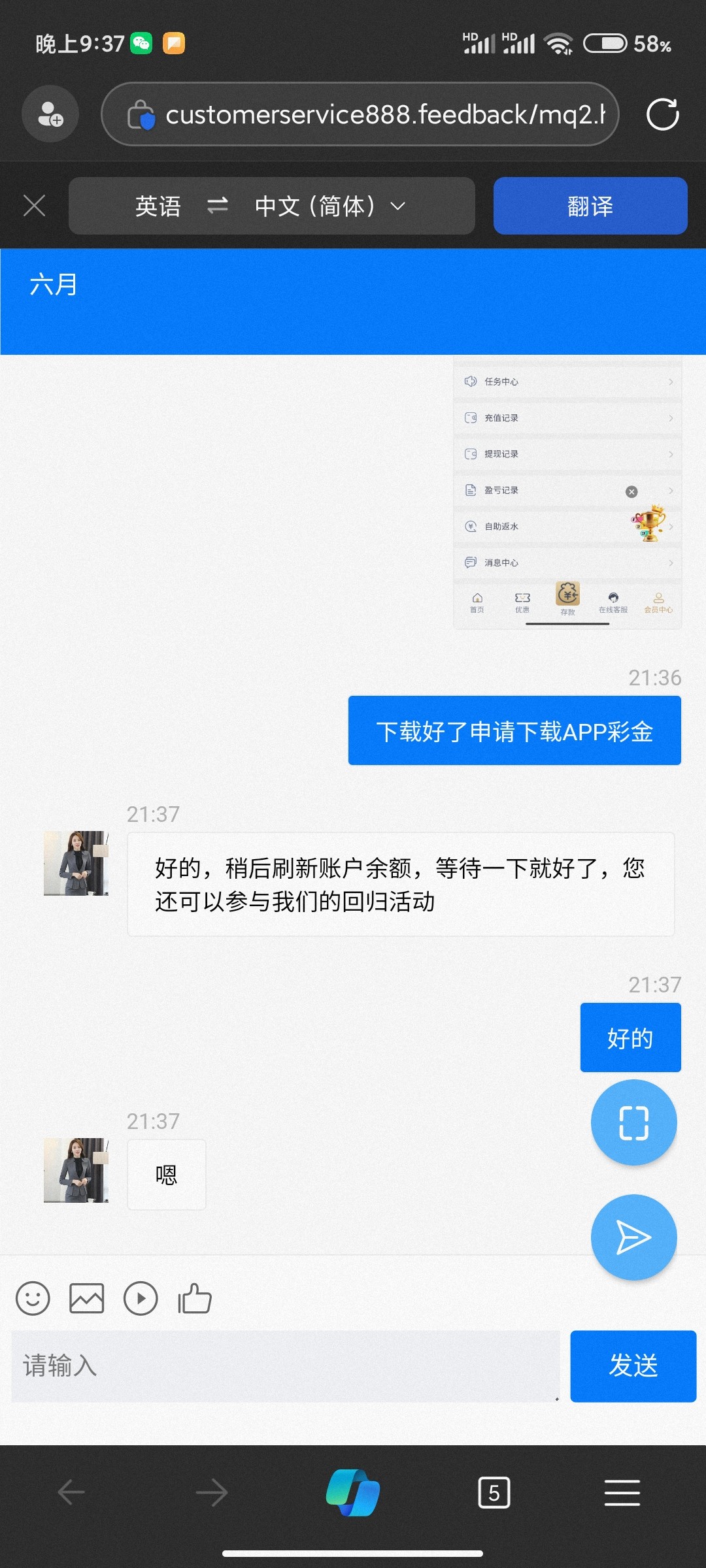Send a thumbs-up rating

195,1298
